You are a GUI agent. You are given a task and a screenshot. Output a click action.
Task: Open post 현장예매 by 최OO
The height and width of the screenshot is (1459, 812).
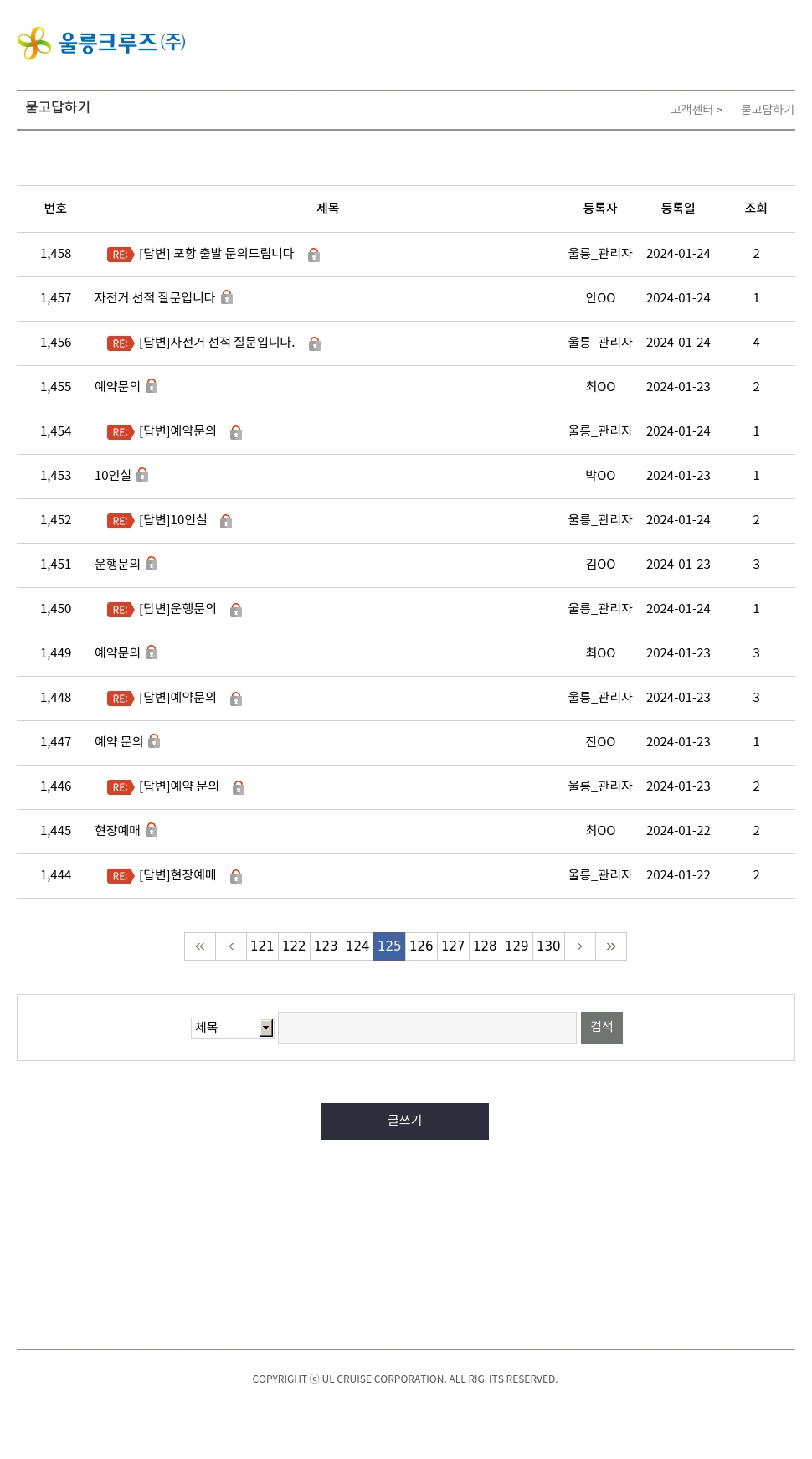pyautogui.click(x=117, y=831)
